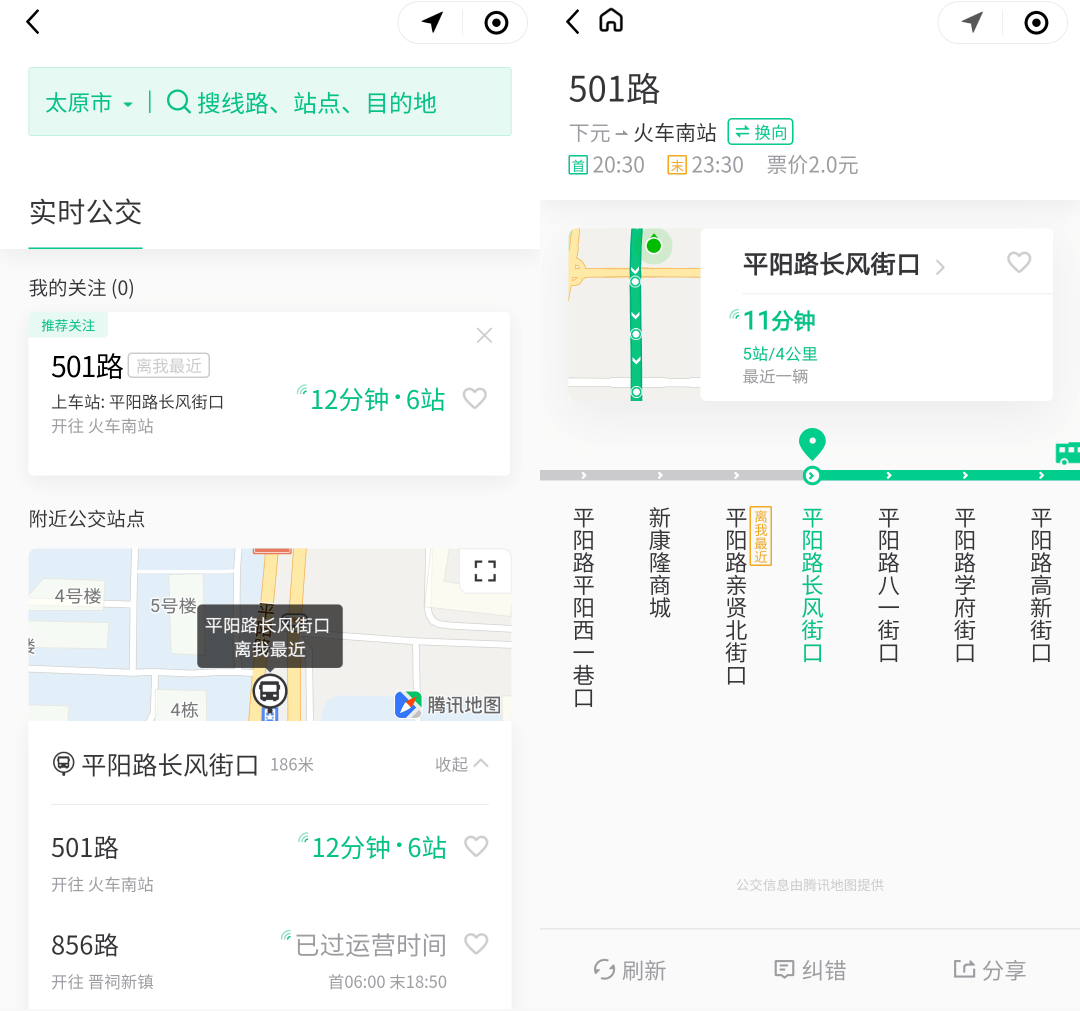Select the 平阳路学府街口 stop on the route
Screen dimensions: 1080x1011
click(x=965, y=585)
